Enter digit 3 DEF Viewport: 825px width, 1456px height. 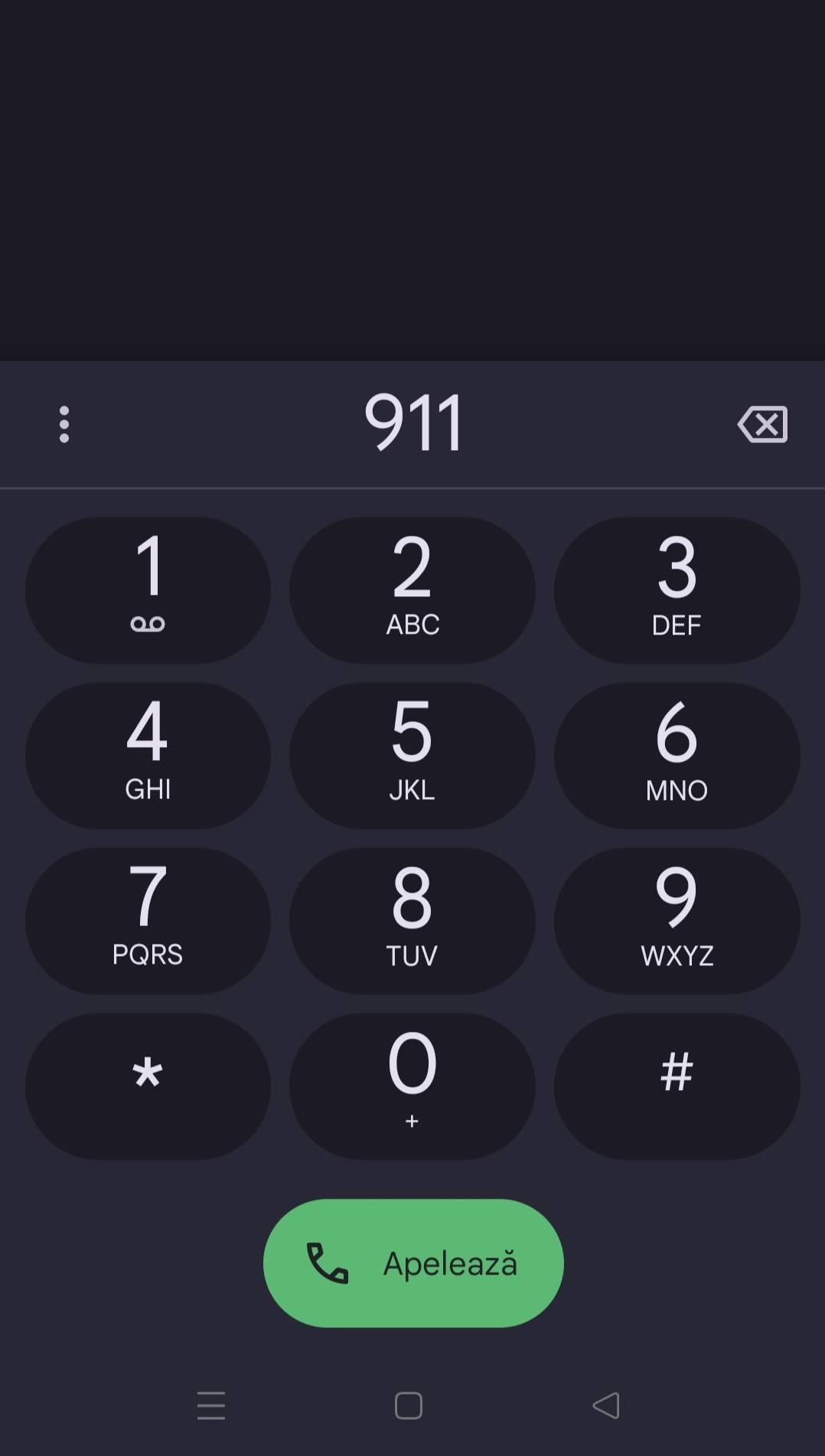pos(677,590)
